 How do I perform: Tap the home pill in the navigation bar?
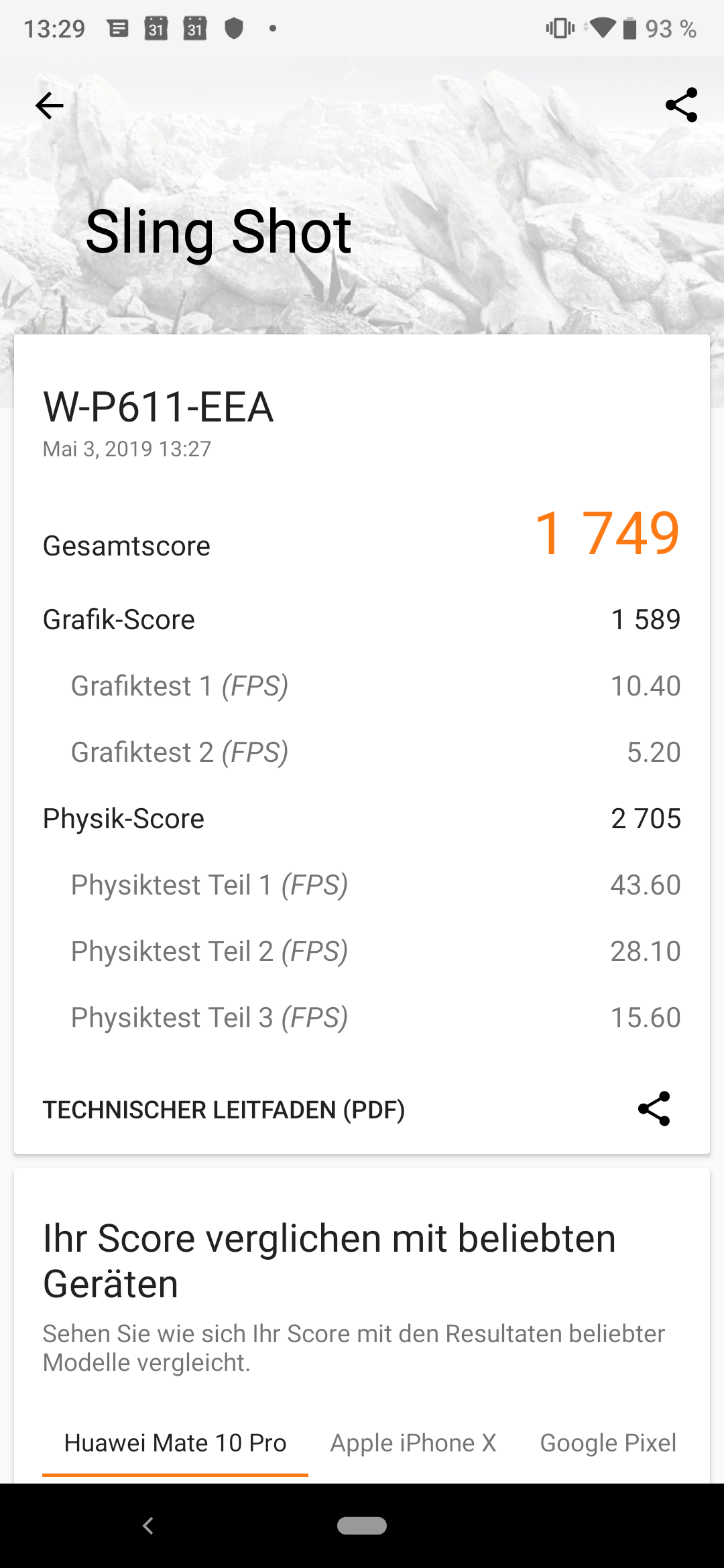pyautogui.click(x=362, y=1526)
